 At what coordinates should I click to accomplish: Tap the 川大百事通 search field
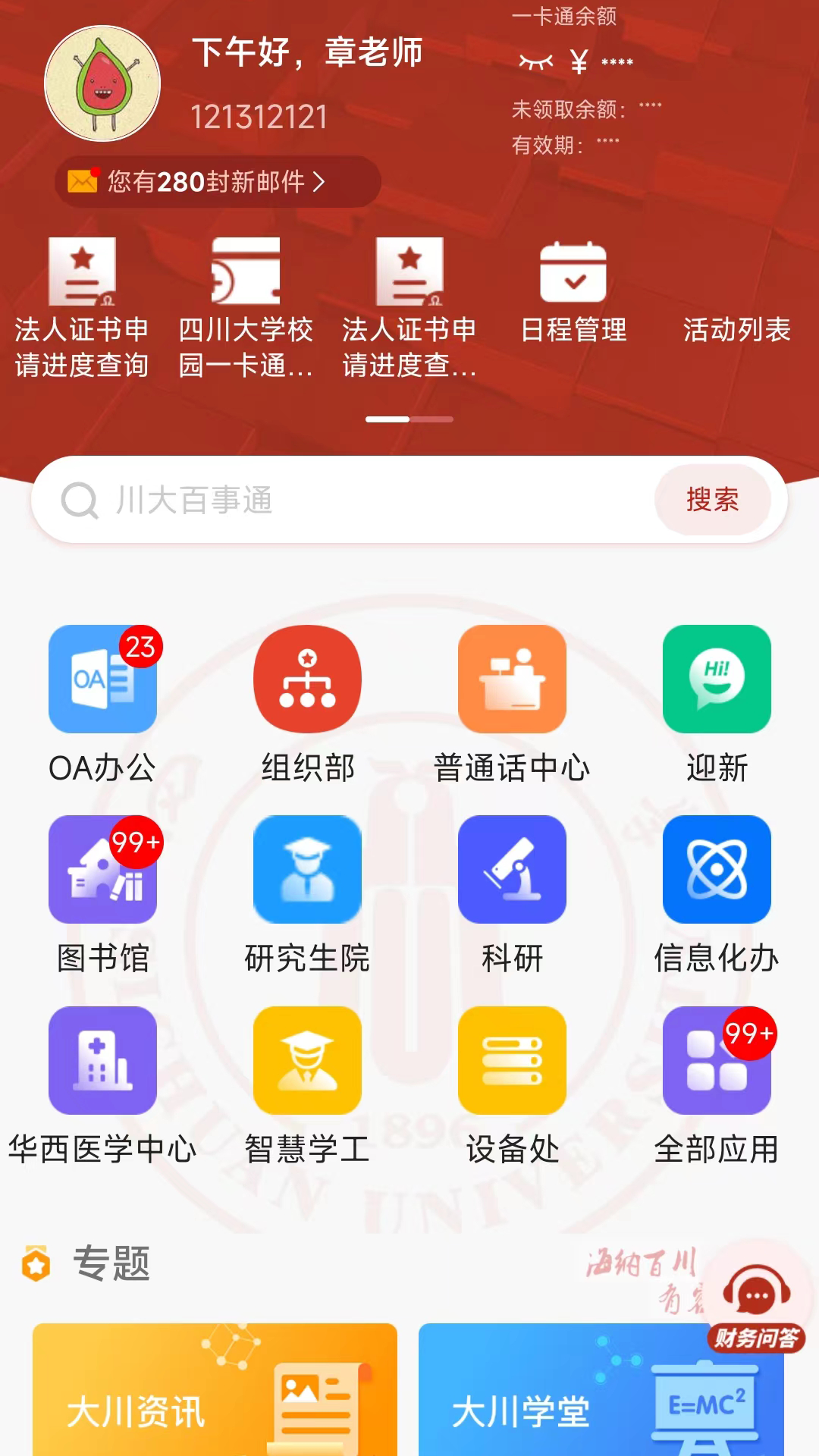227,500
